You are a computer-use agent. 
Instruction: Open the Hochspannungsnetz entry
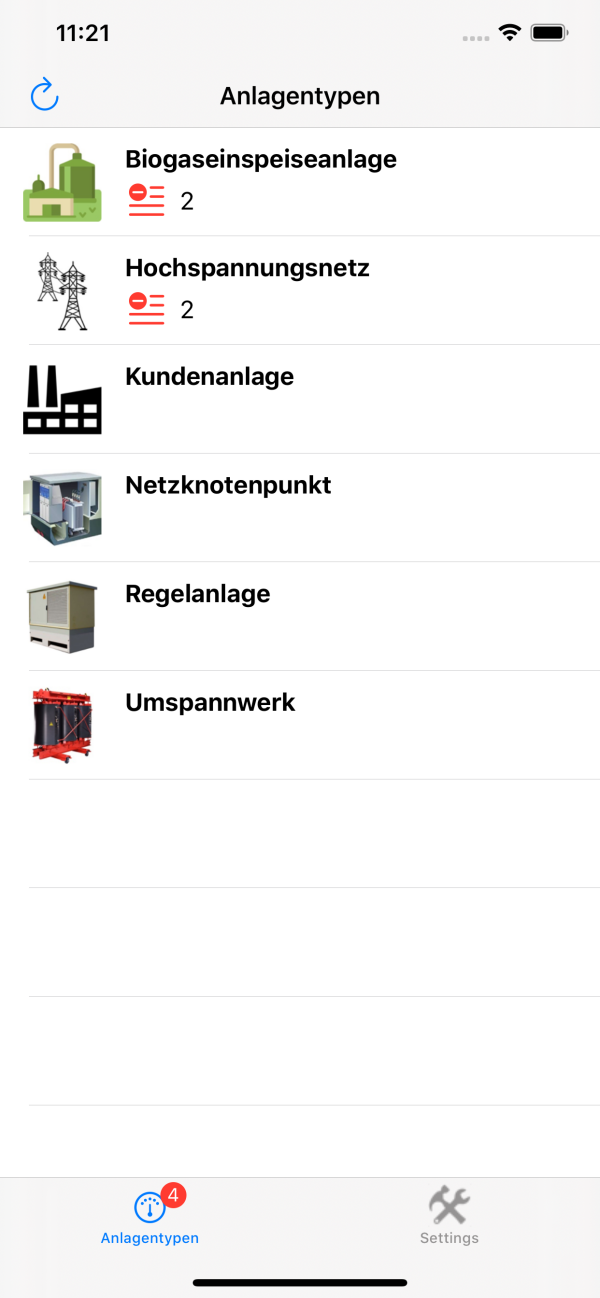point(300,290)
